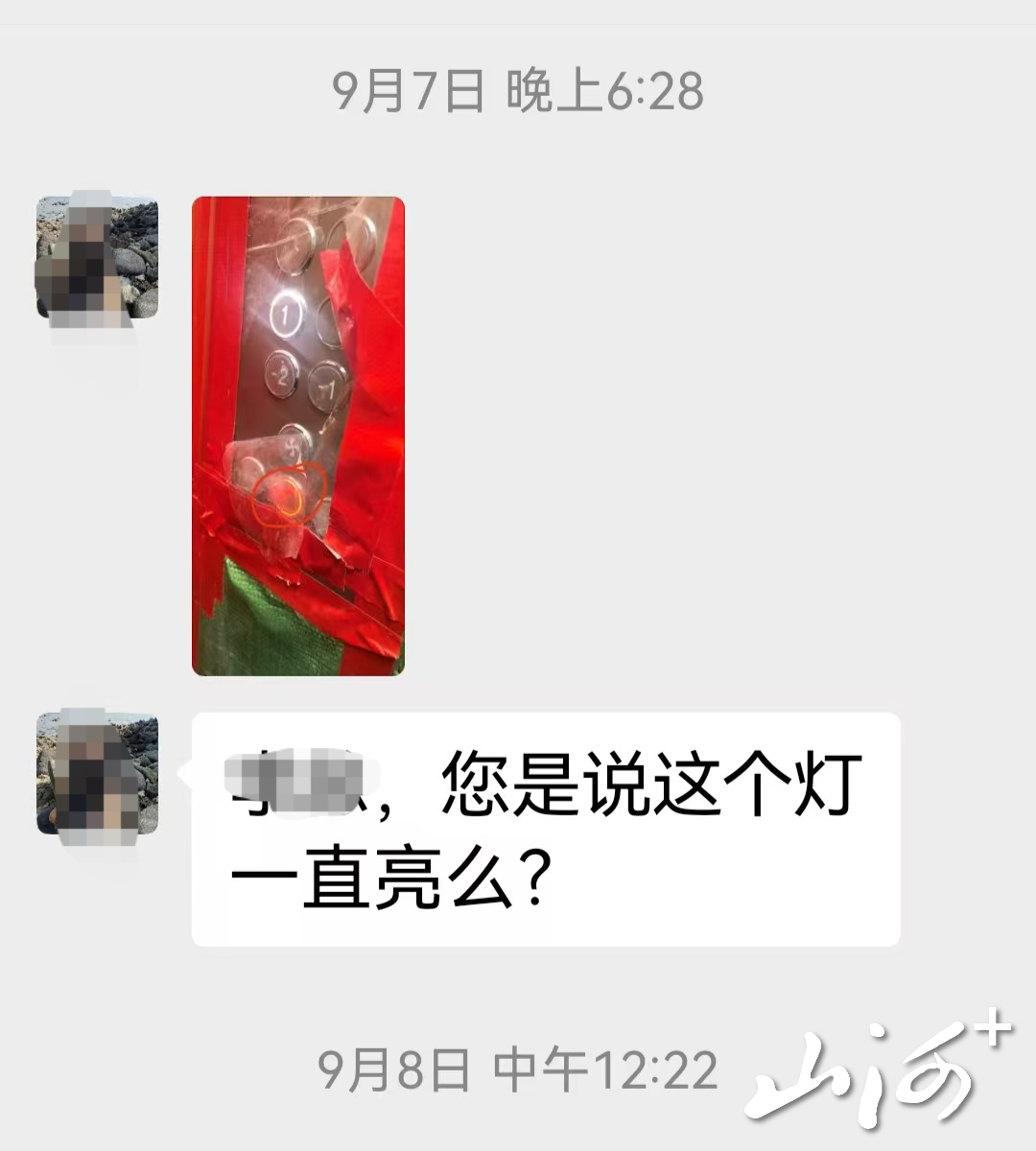Open the elevator button photo message
1036x1151 pixels.
[x=297, y=436]
